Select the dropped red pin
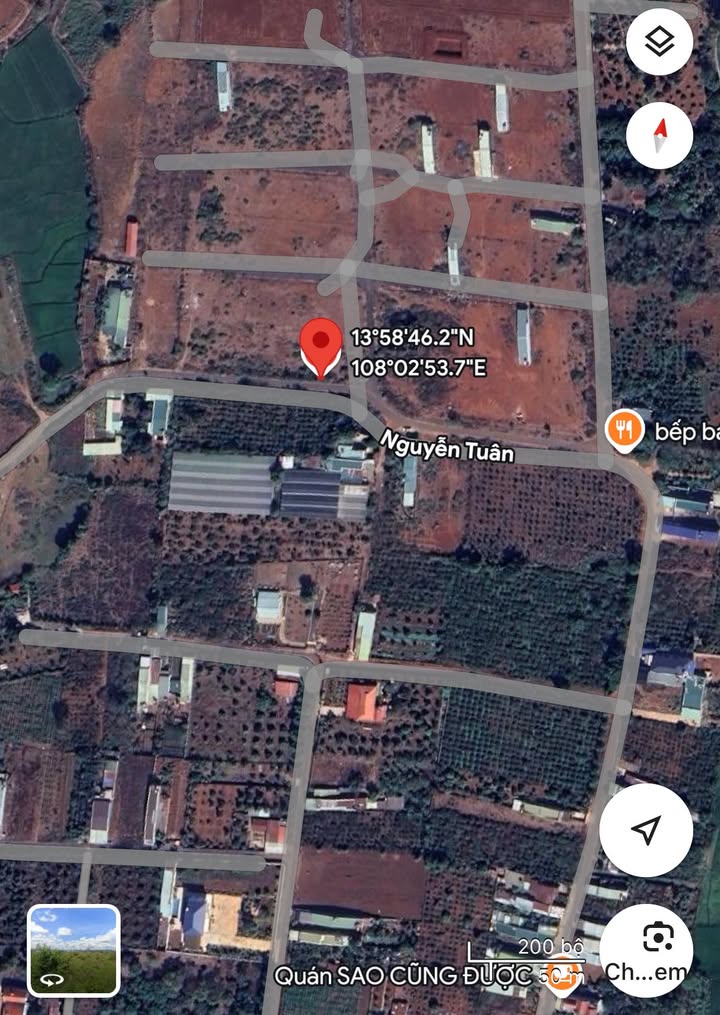Screen dimensions: 720x1015 [321, 346]
